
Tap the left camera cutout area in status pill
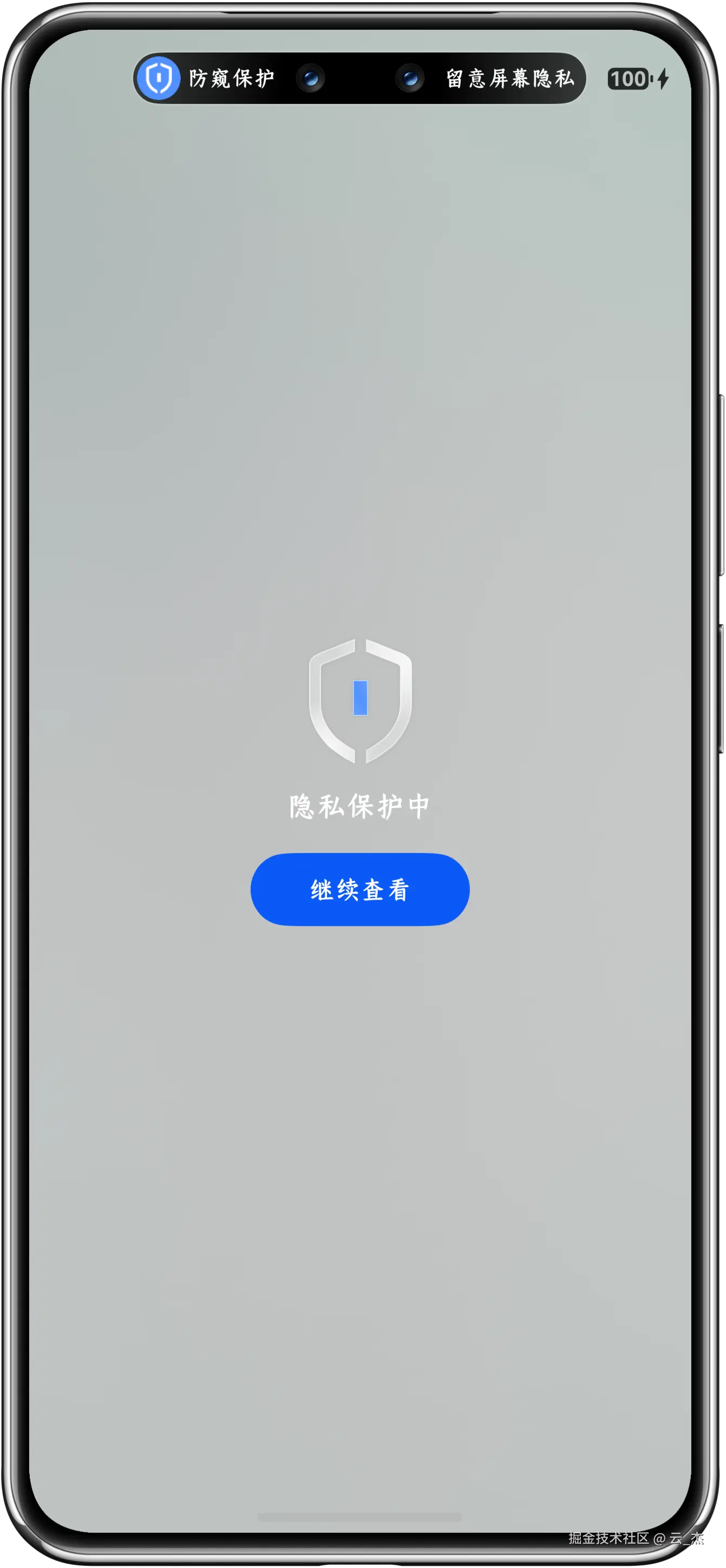310,78
